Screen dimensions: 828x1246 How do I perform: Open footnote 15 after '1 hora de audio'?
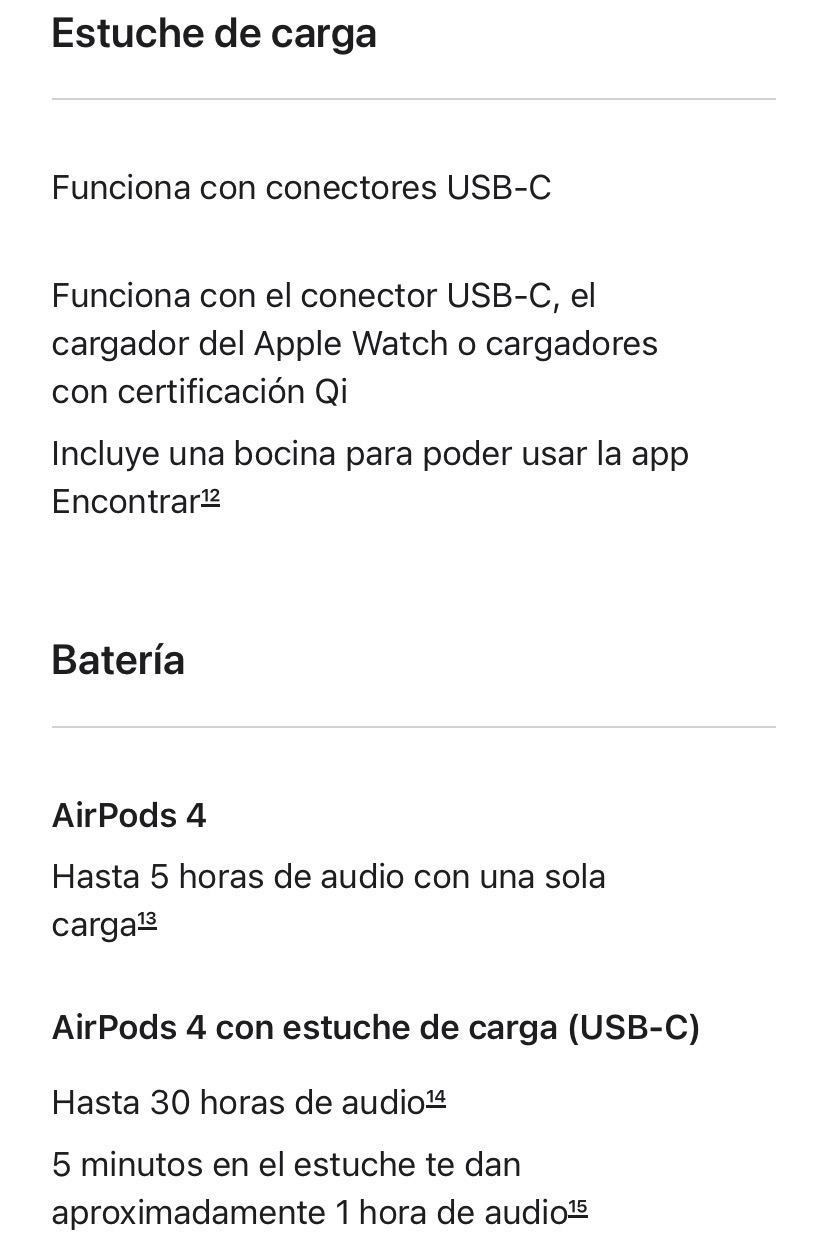(x=578, y=1208)
